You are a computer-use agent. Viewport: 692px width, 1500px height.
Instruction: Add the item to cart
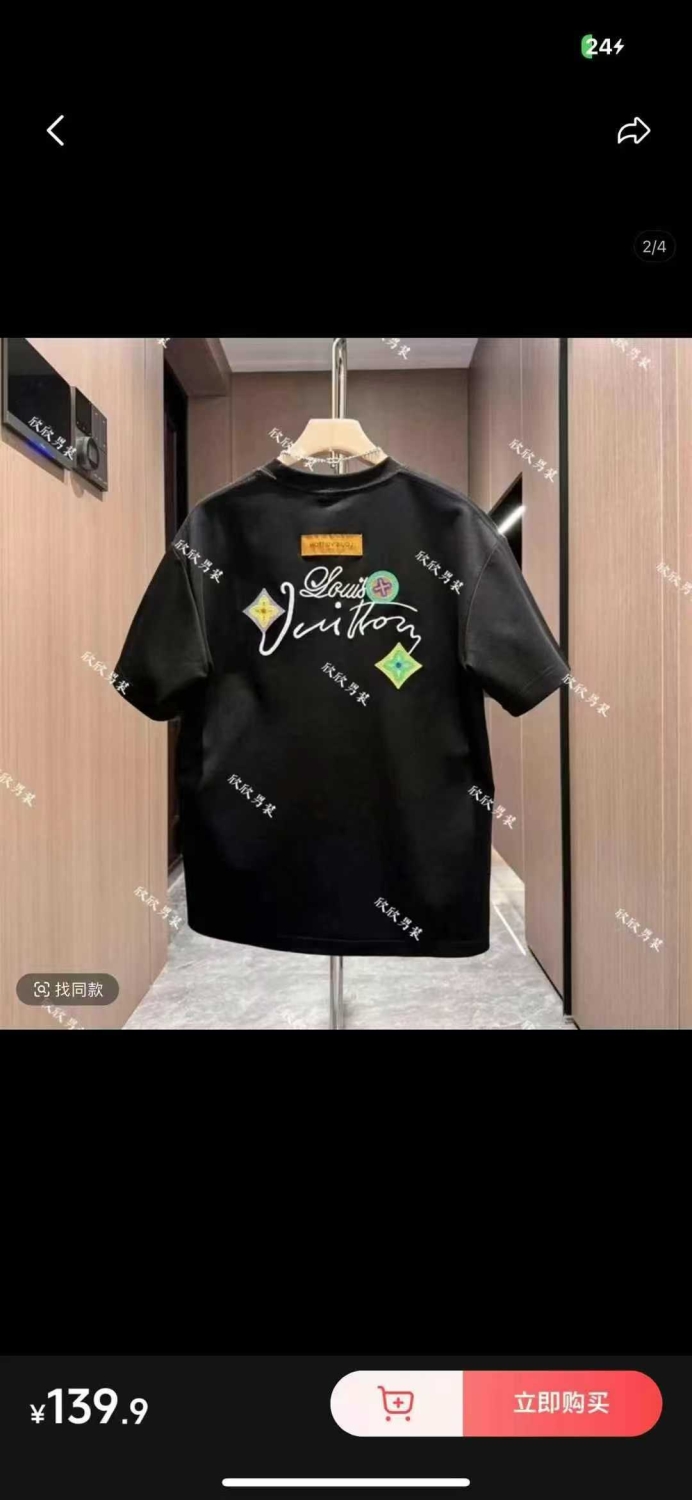397,1403
